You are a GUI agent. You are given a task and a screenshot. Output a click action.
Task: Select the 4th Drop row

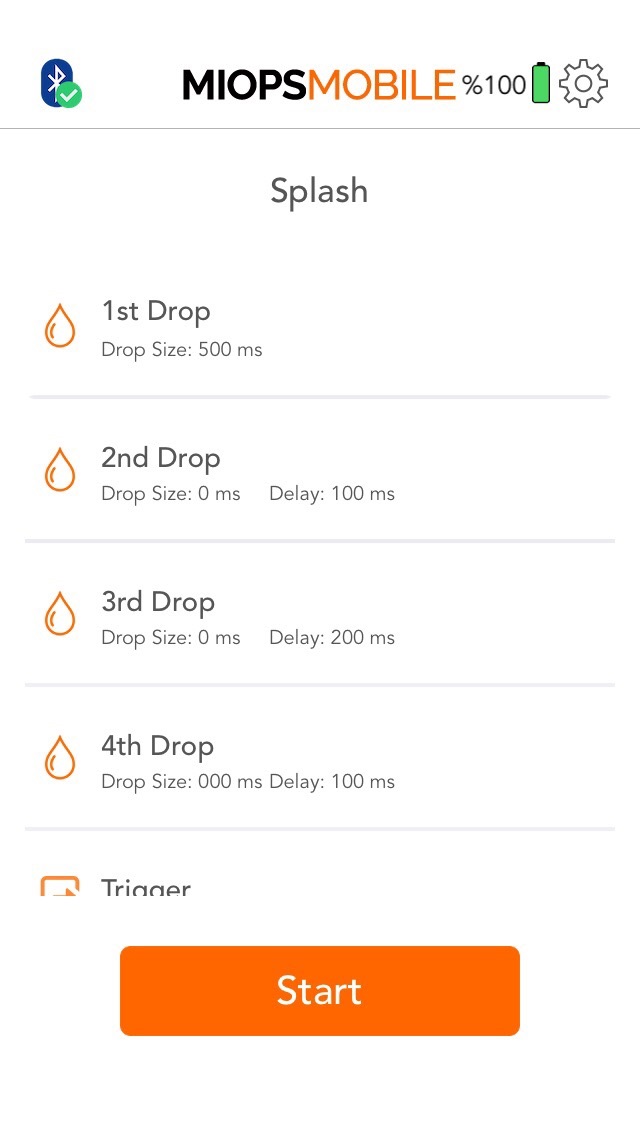[320, 758]
